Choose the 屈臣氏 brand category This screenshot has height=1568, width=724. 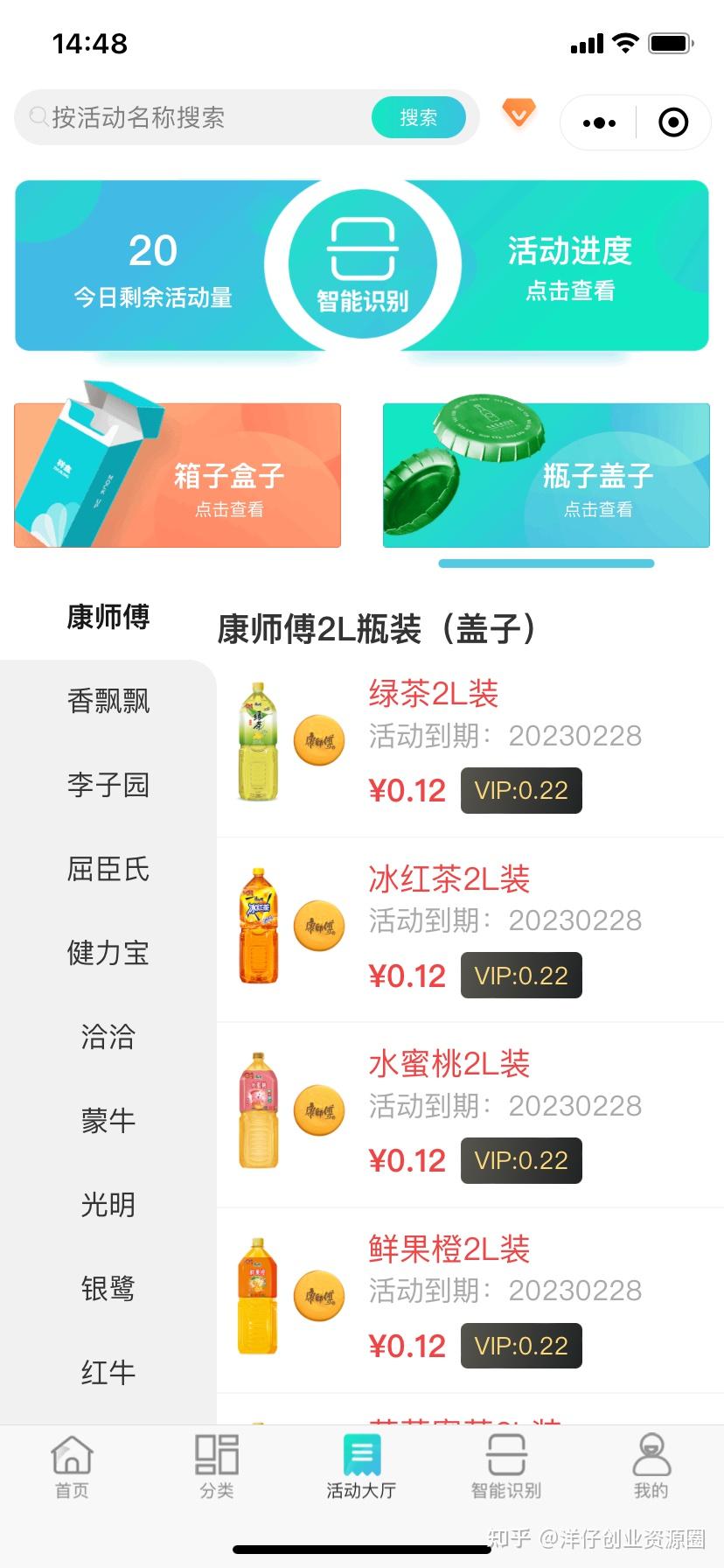tap(108, 869)
